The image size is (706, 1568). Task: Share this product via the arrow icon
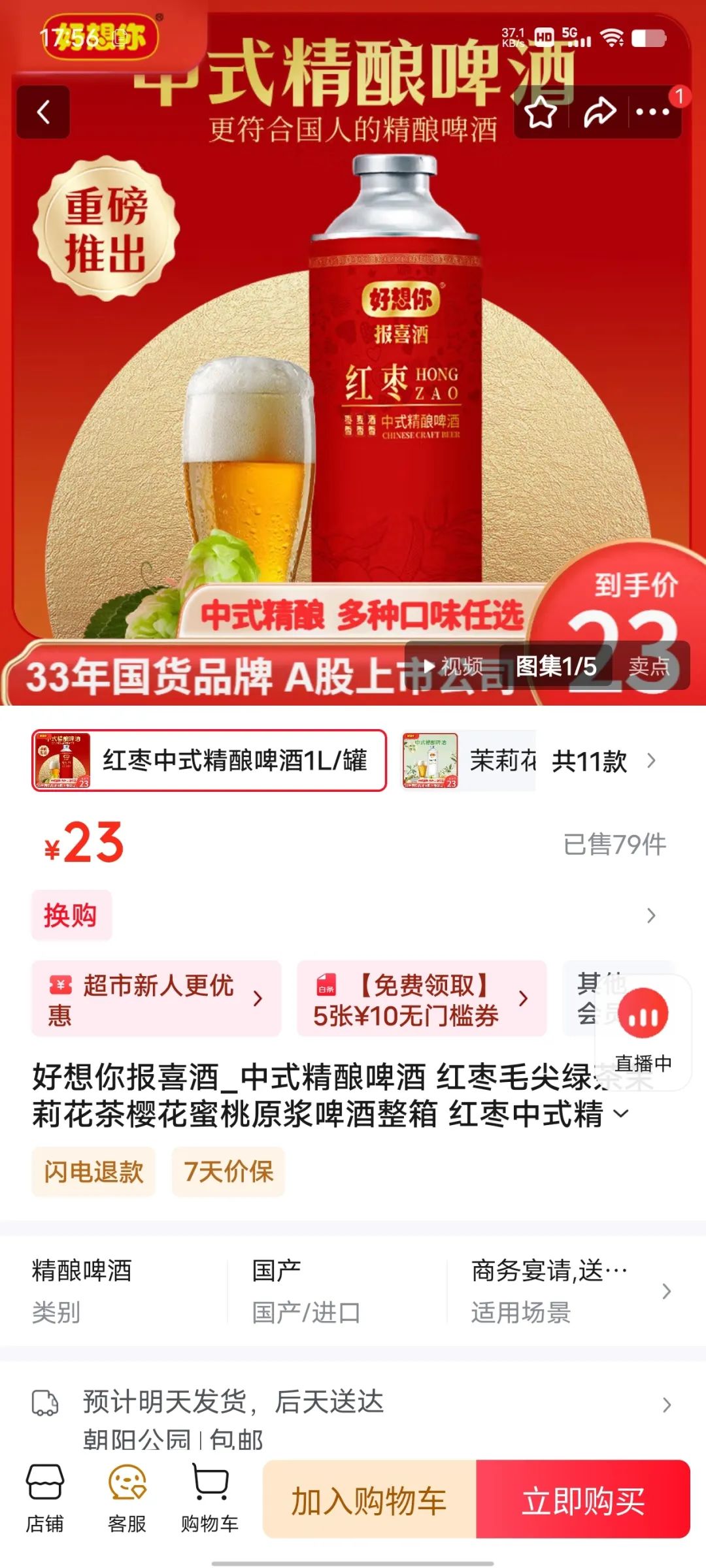click(x=599, y=112)
